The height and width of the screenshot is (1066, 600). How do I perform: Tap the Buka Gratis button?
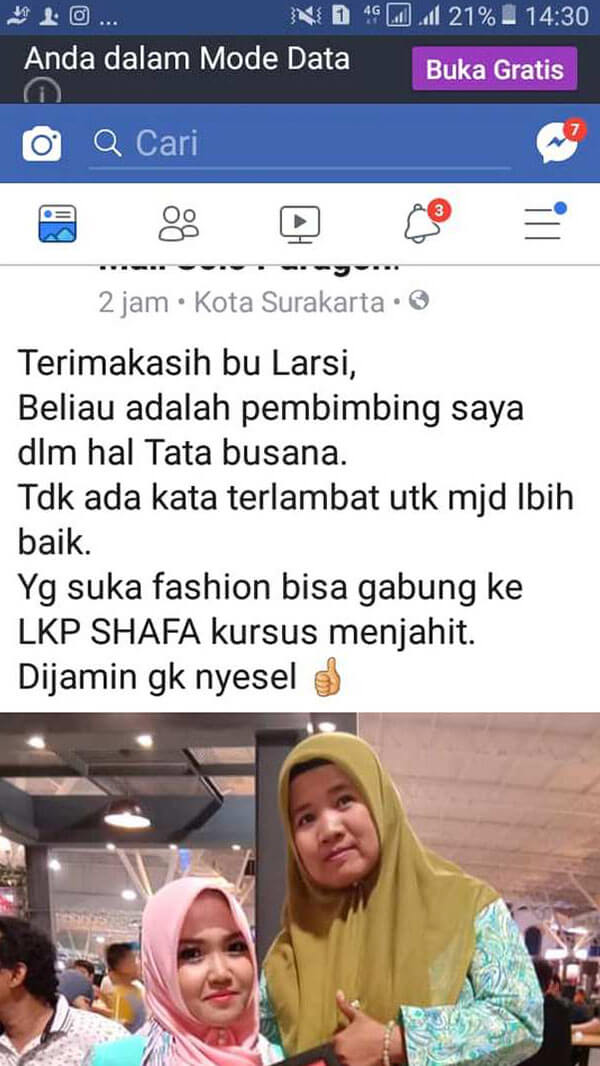click(494, 69)
